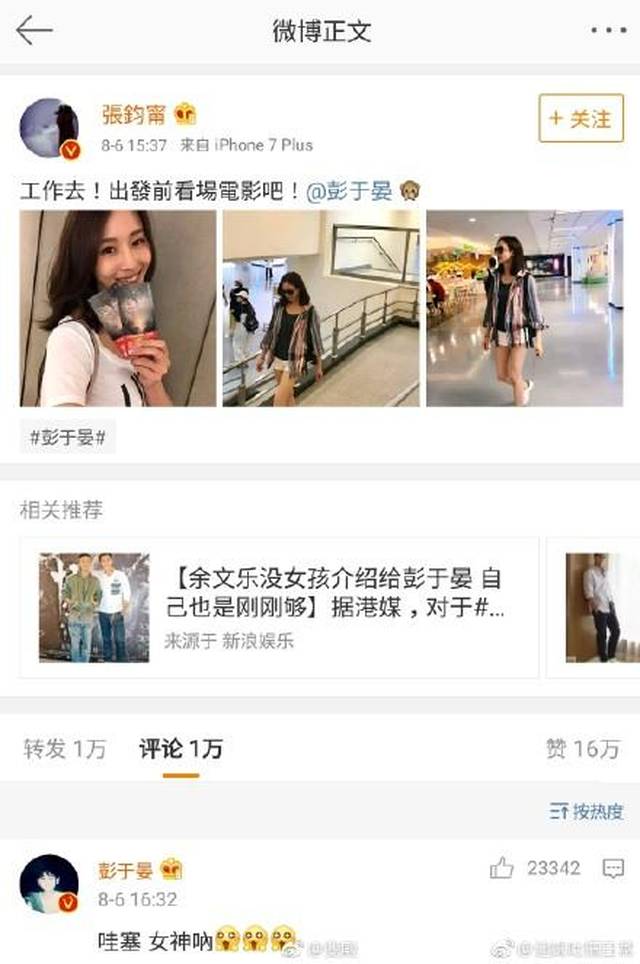Screen dimensions: 640x964
Task: Like 彭于晏's comment
Action: tap(502, 868)
